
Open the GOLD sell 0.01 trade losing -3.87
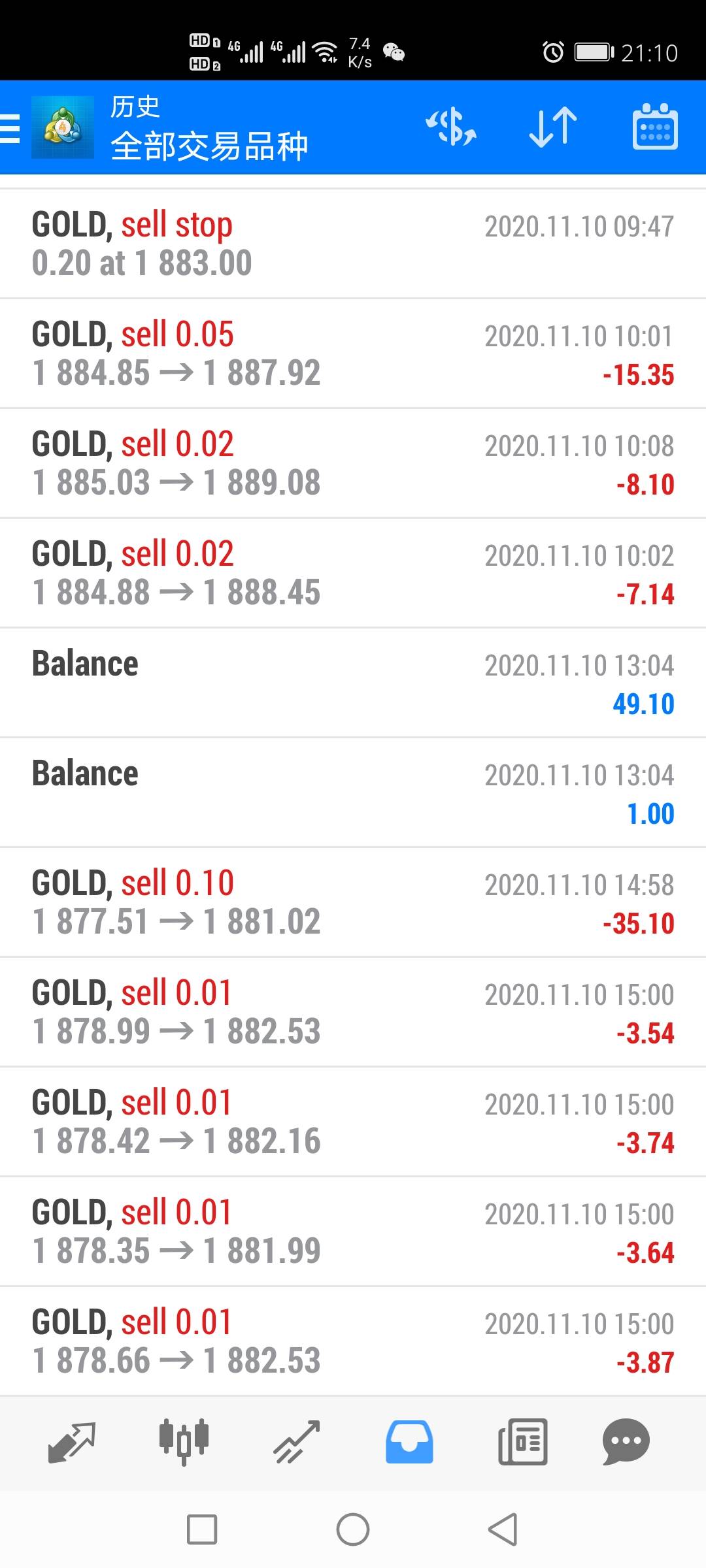(353, 1342)
